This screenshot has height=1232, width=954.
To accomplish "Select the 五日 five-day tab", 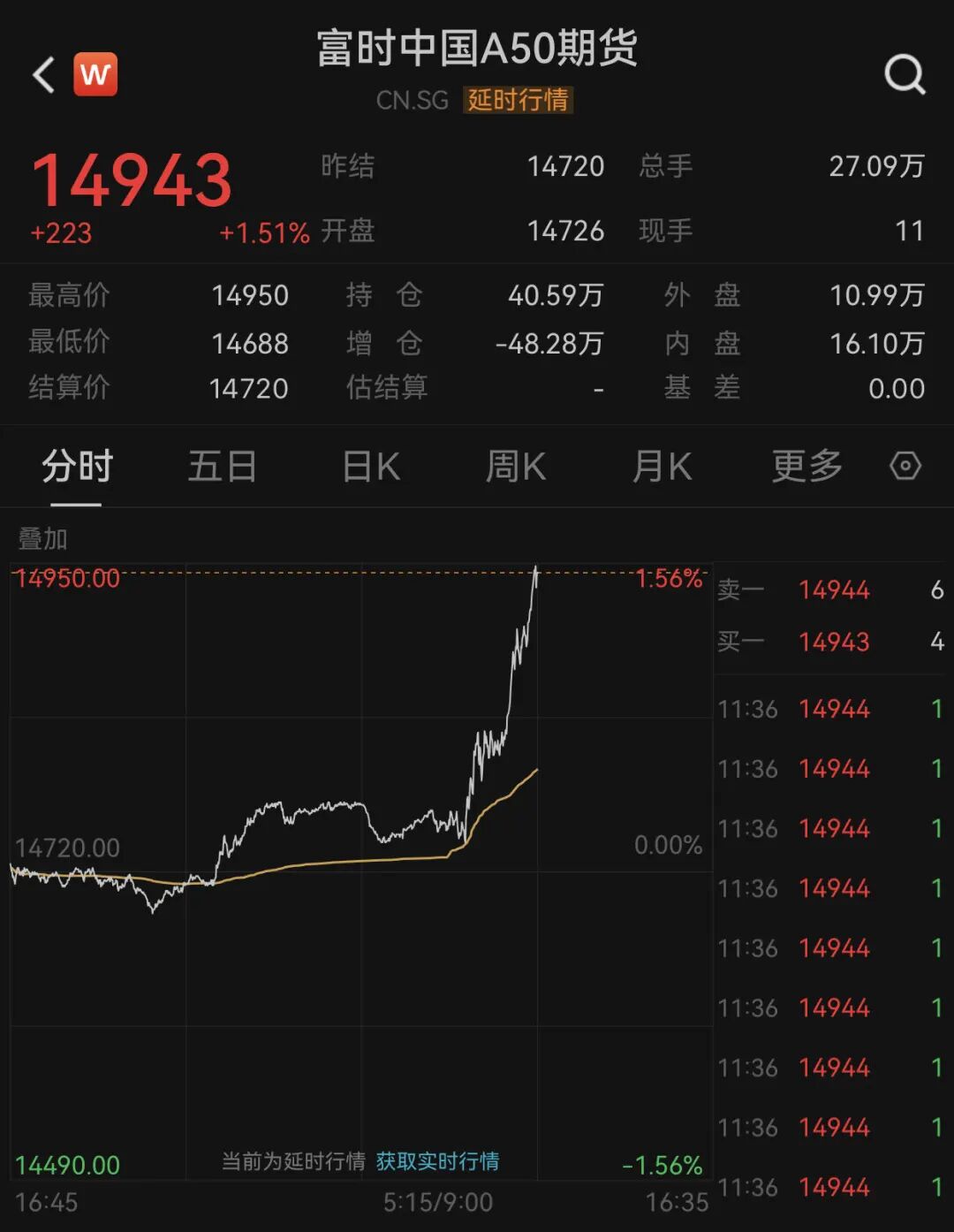I will pos(223,466).
